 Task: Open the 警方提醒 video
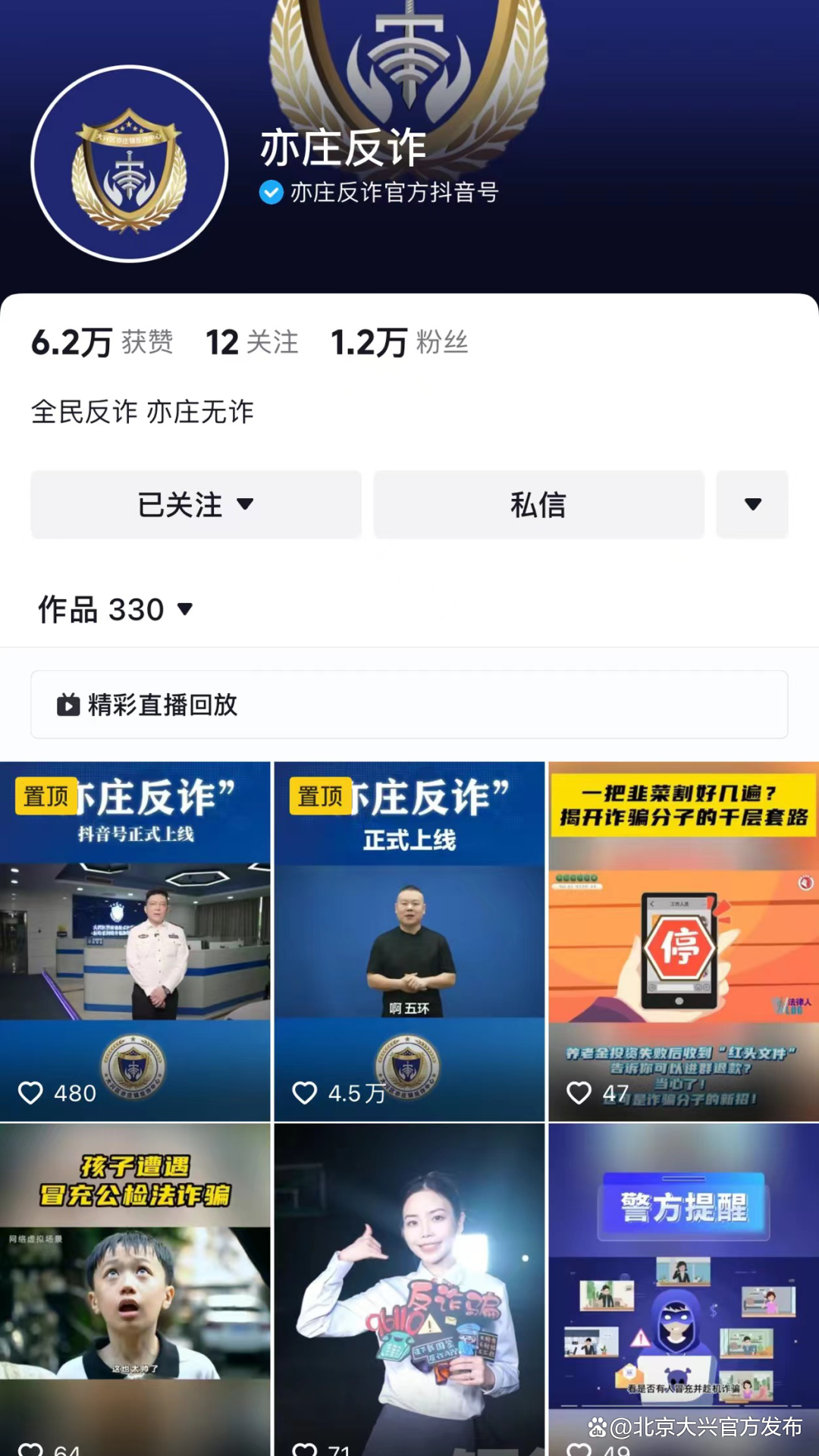pyautogui.click(x=683, y=1289)
